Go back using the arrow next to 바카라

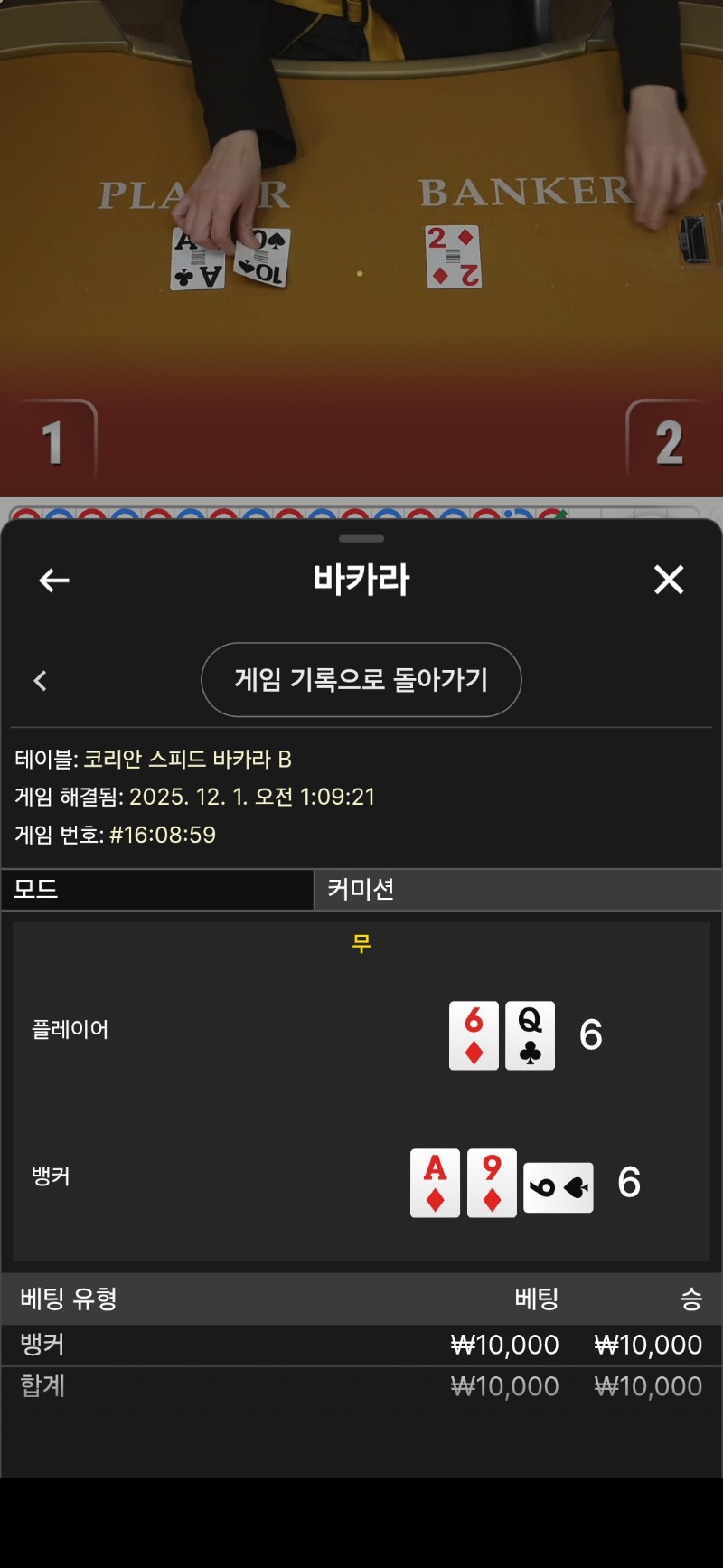pyautogui.click(x=54, y=580)
